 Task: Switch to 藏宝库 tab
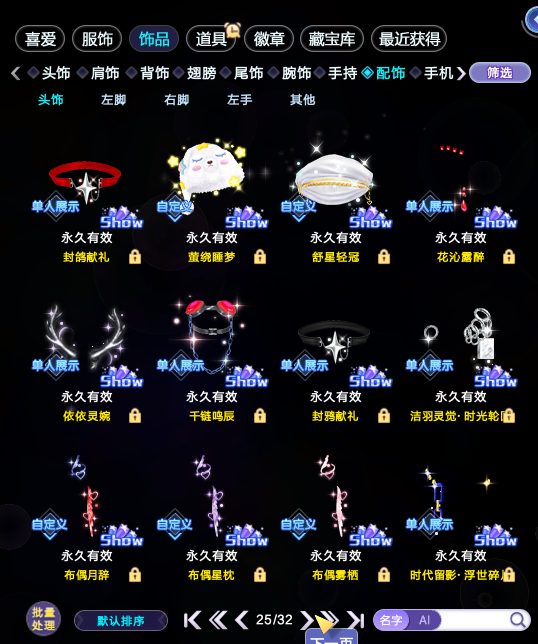pyautogui.click(x=332, y=39)
